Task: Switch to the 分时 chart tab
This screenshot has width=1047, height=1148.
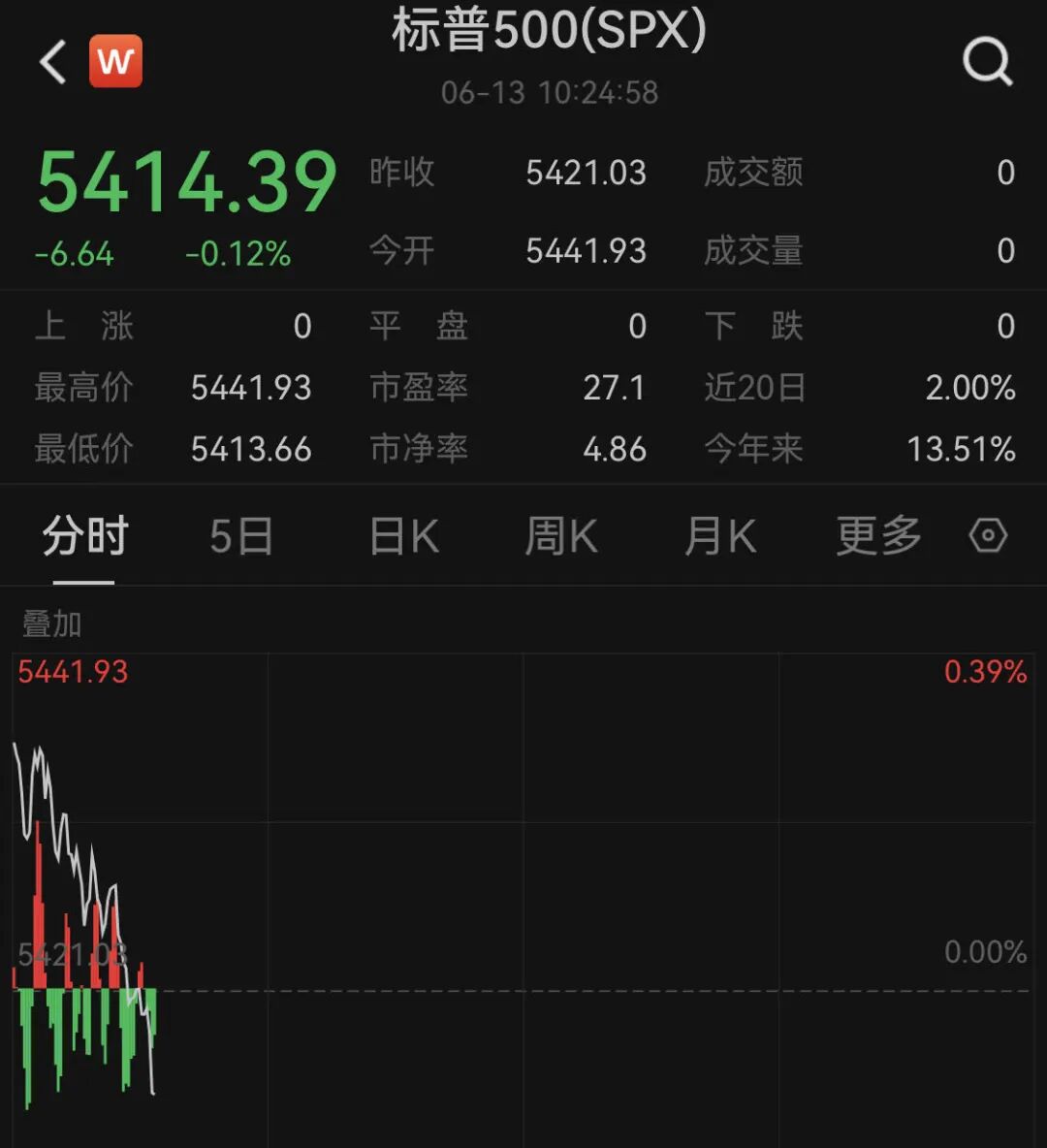Action: [x=84, y=536]
